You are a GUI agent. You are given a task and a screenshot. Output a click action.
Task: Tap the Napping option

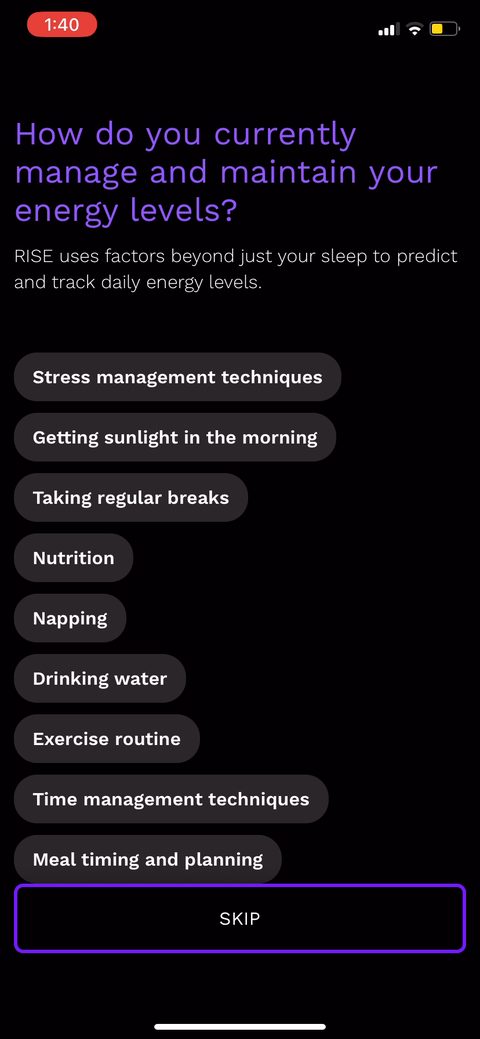(x=70, y=618)
